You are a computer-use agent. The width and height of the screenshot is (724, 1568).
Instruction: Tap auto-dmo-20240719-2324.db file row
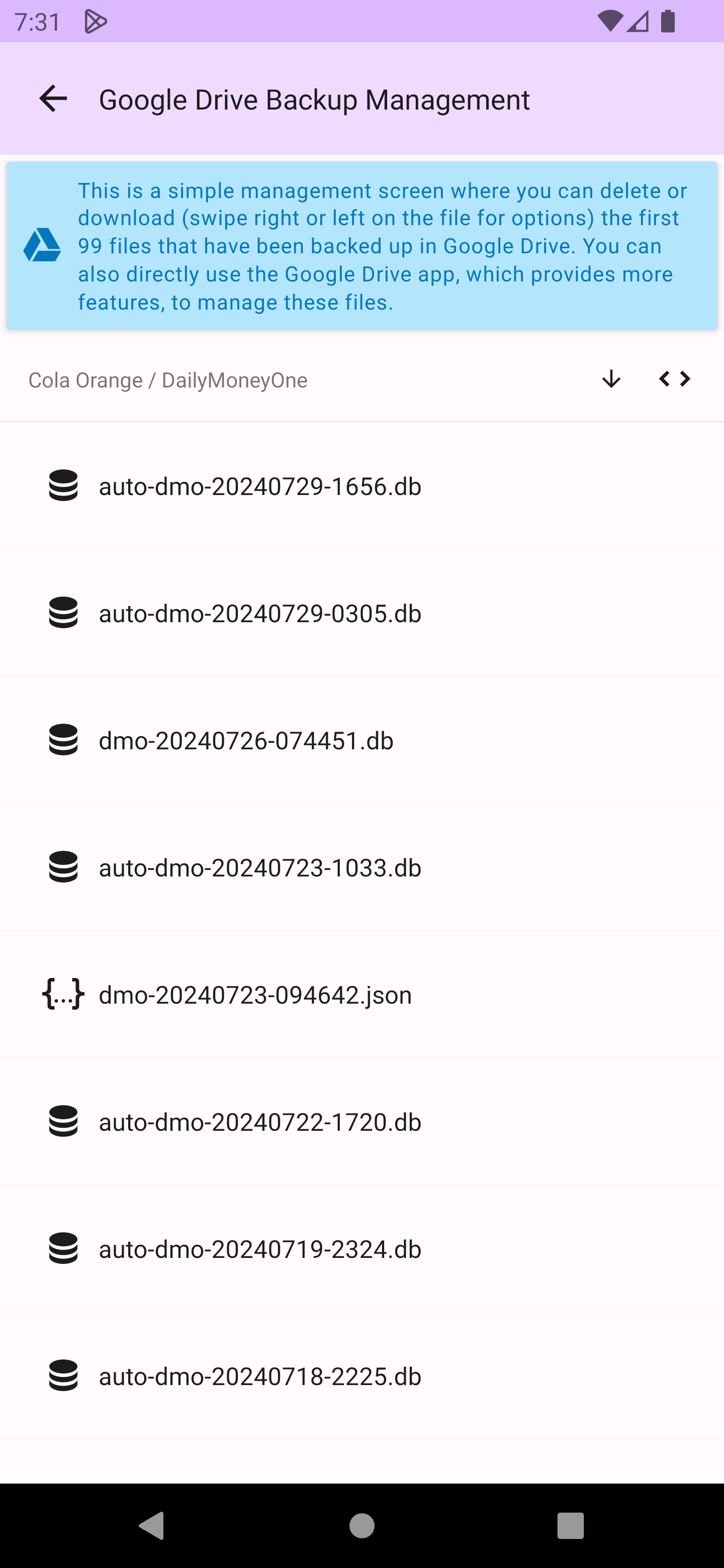(x=361, y=1249)
